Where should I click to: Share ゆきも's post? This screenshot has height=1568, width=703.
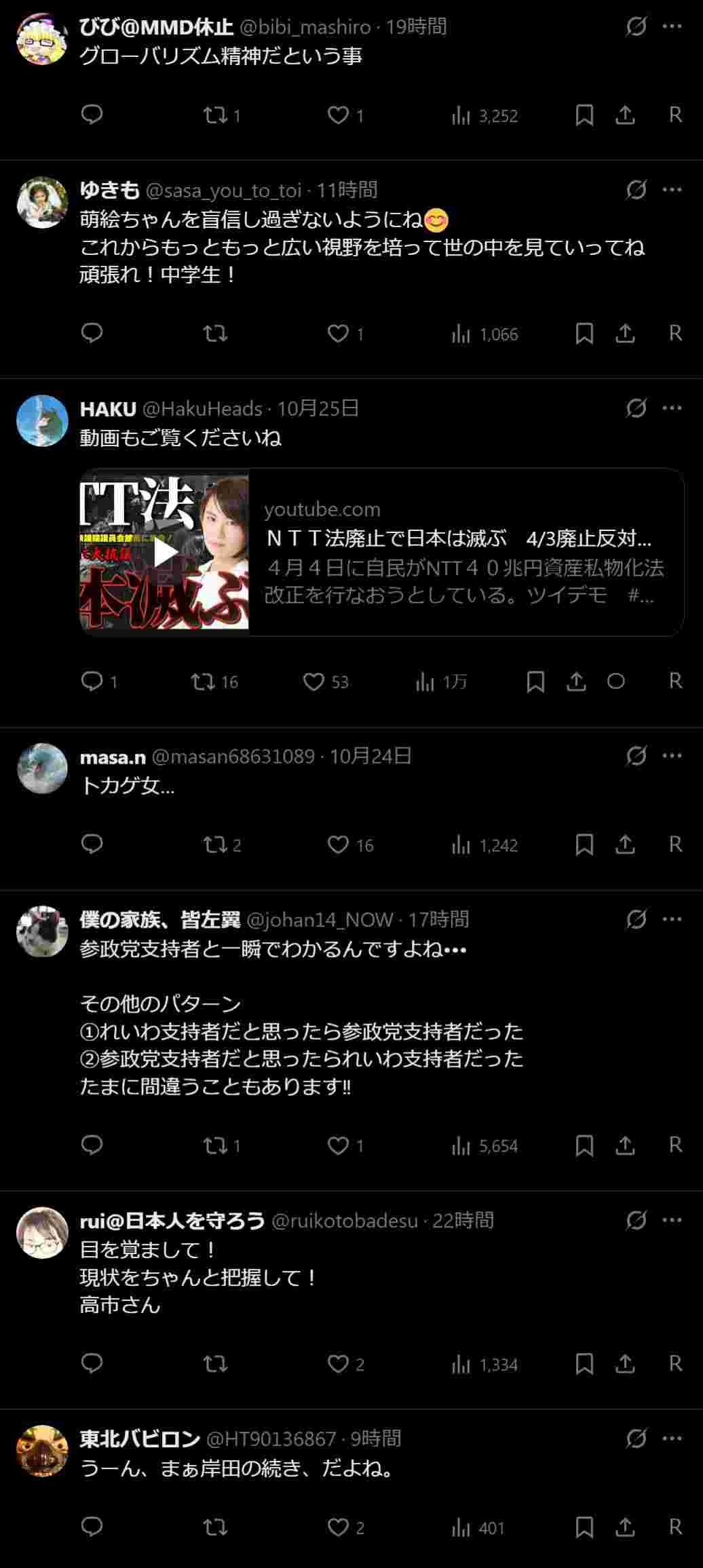click(x=624, y=333)
